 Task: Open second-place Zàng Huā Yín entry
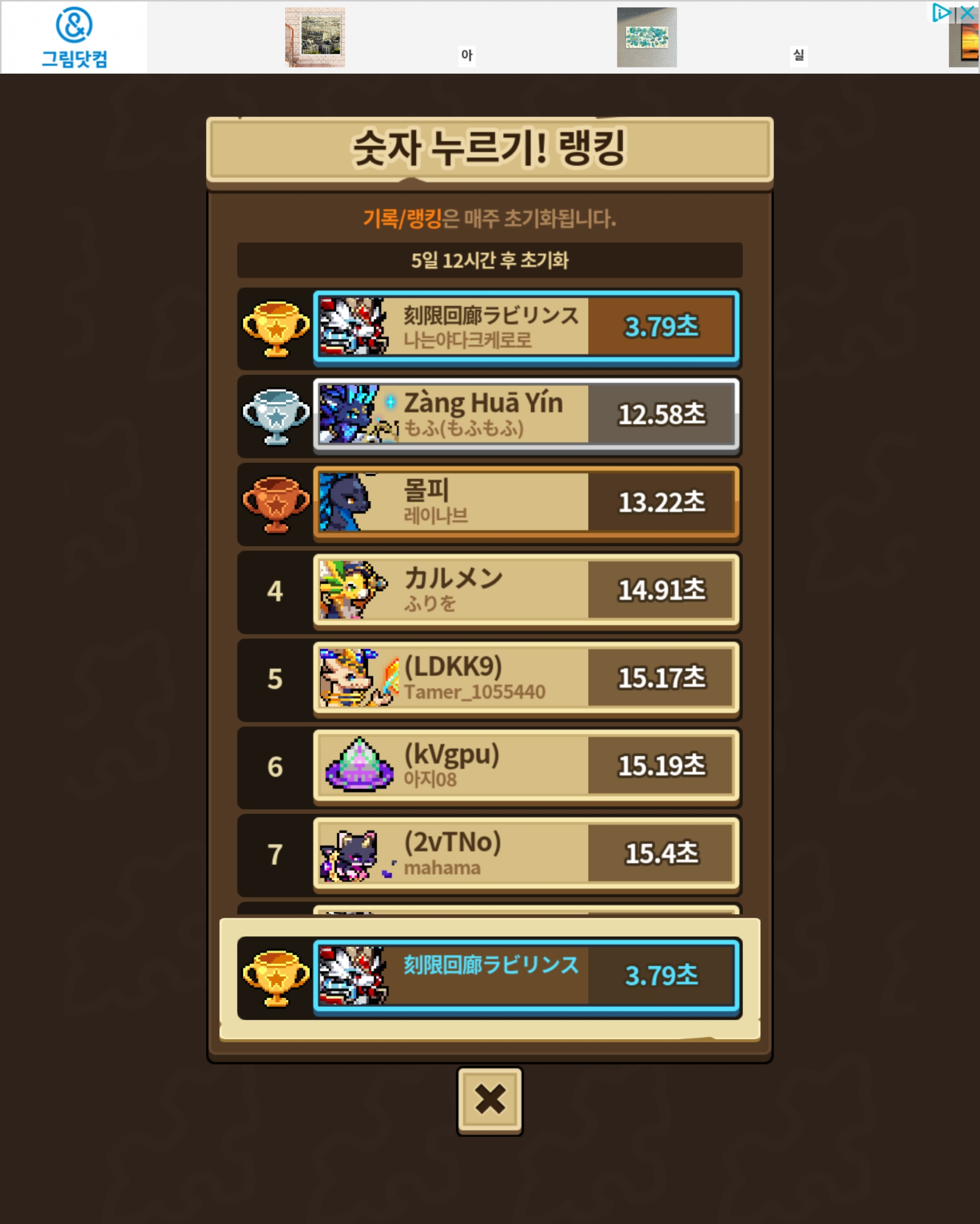coord(526,415)
